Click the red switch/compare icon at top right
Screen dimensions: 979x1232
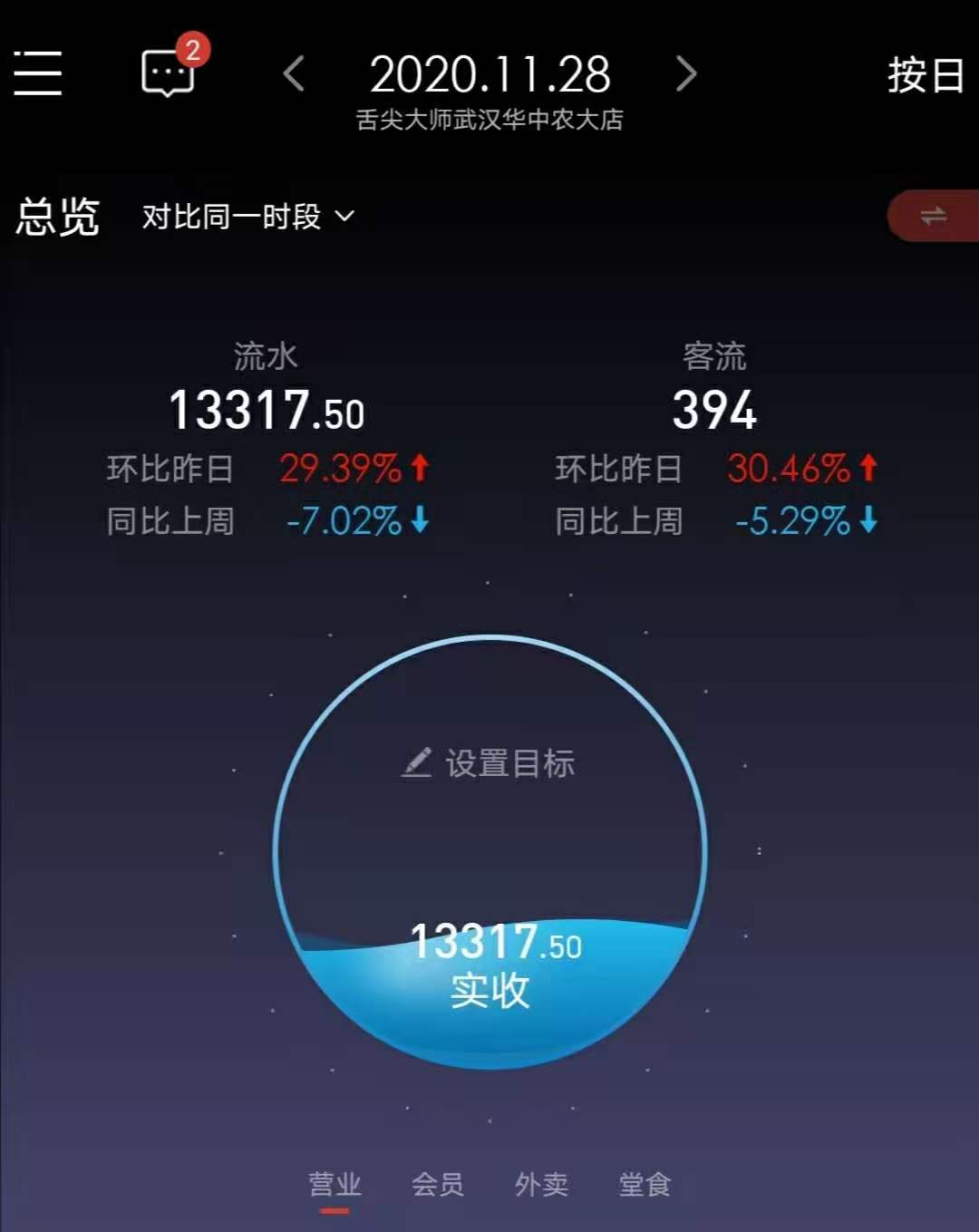coord(934,216)
